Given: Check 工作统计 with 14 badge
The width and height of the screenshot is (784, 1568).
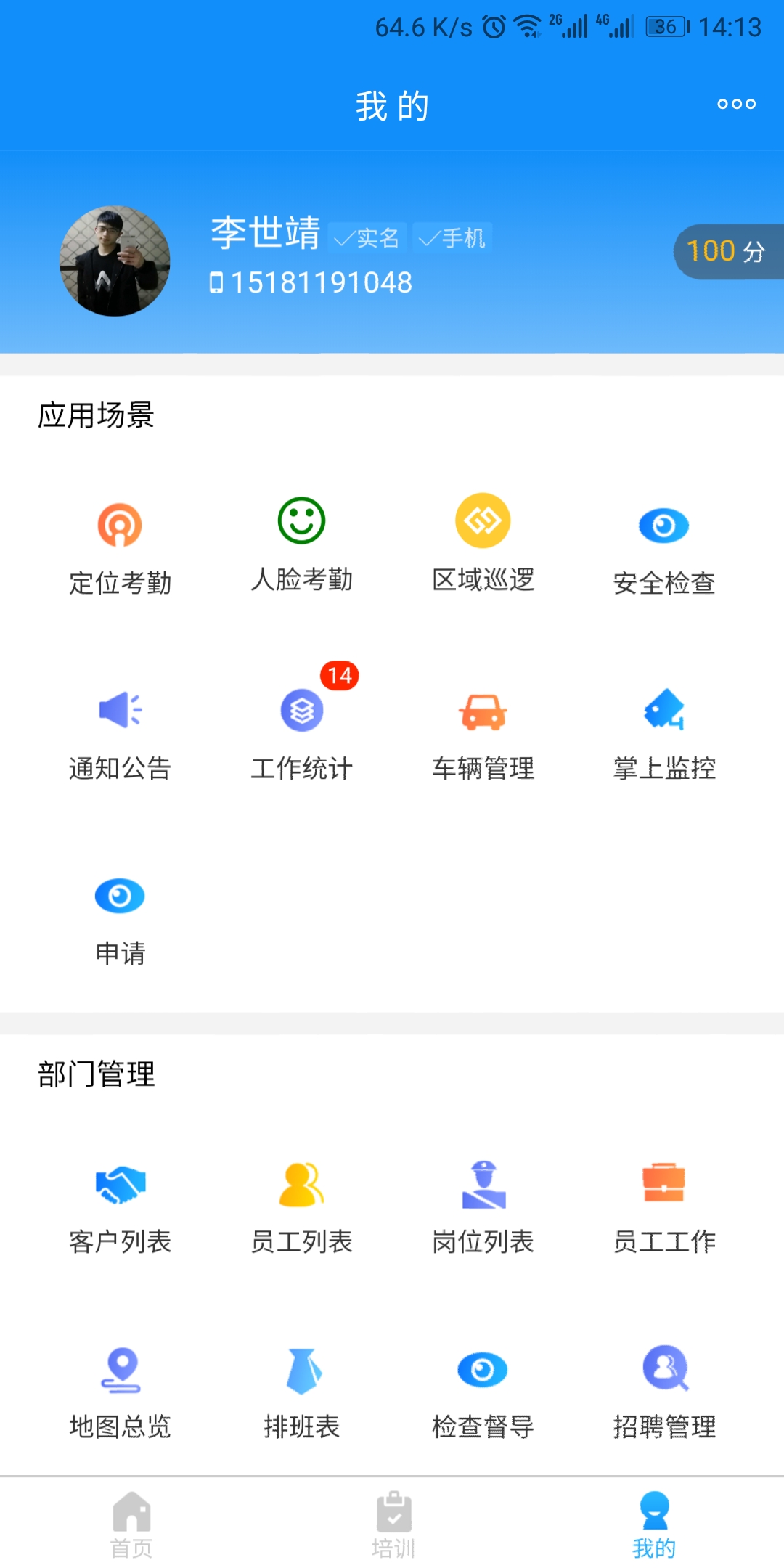Looking at the screenshot, I should (301, 733).
